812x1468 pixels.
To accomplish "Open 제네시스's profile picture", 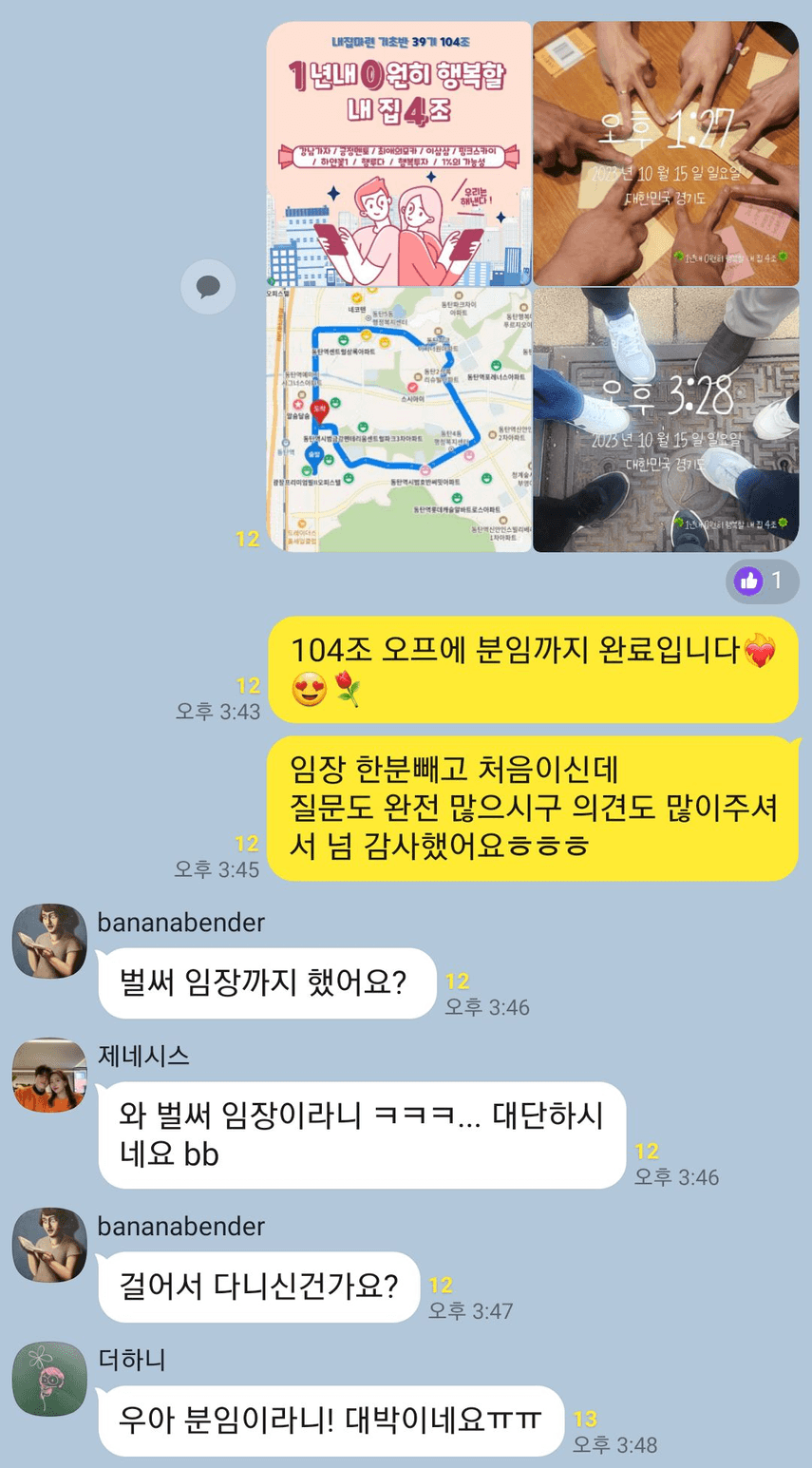I will pyautogui.click(x=49, y=1075).
